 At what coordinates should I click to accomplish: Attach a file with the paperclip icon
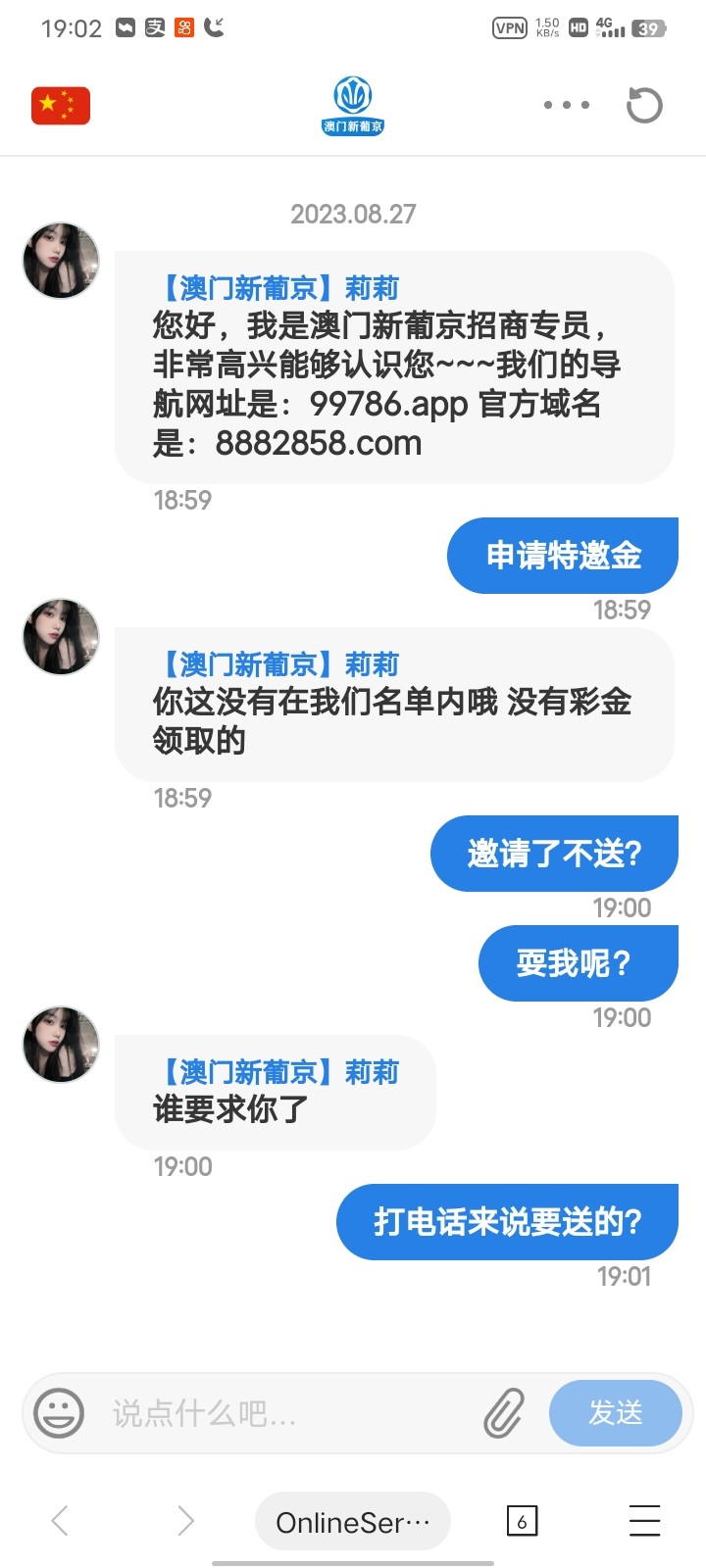click(x=504, y=1413)
